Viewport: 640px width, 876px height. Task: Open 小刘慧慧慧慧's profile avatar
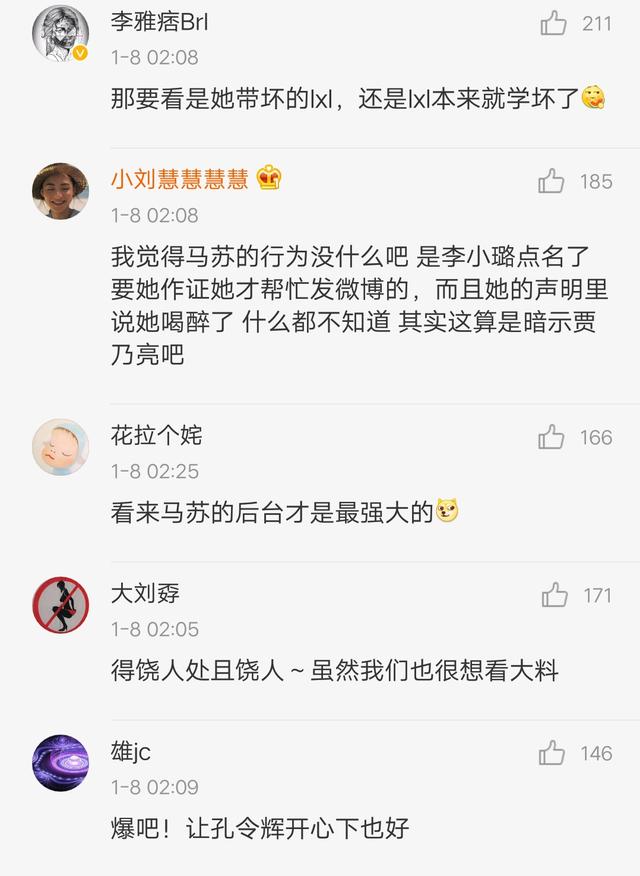tap(61, 190)
